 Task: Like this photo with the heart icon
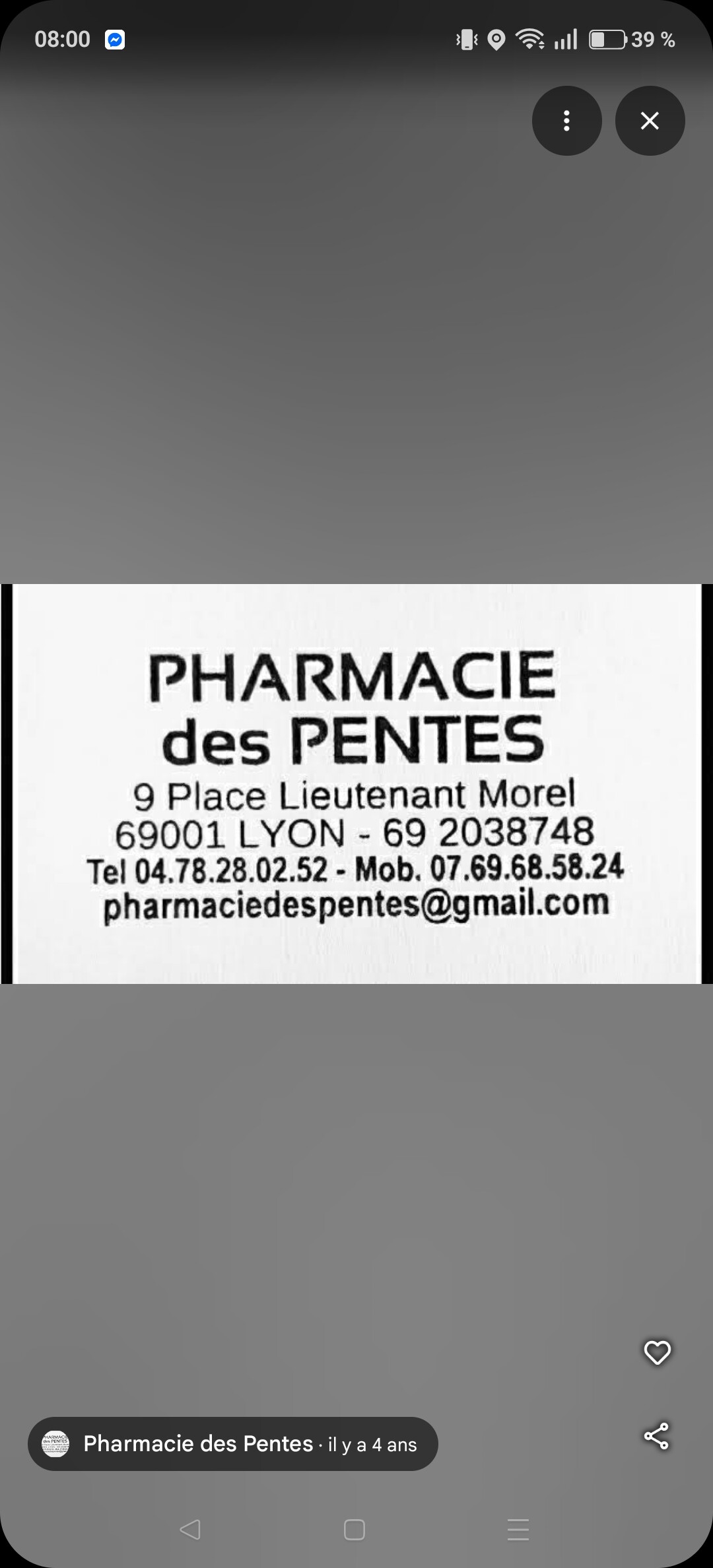point(657,1352)
